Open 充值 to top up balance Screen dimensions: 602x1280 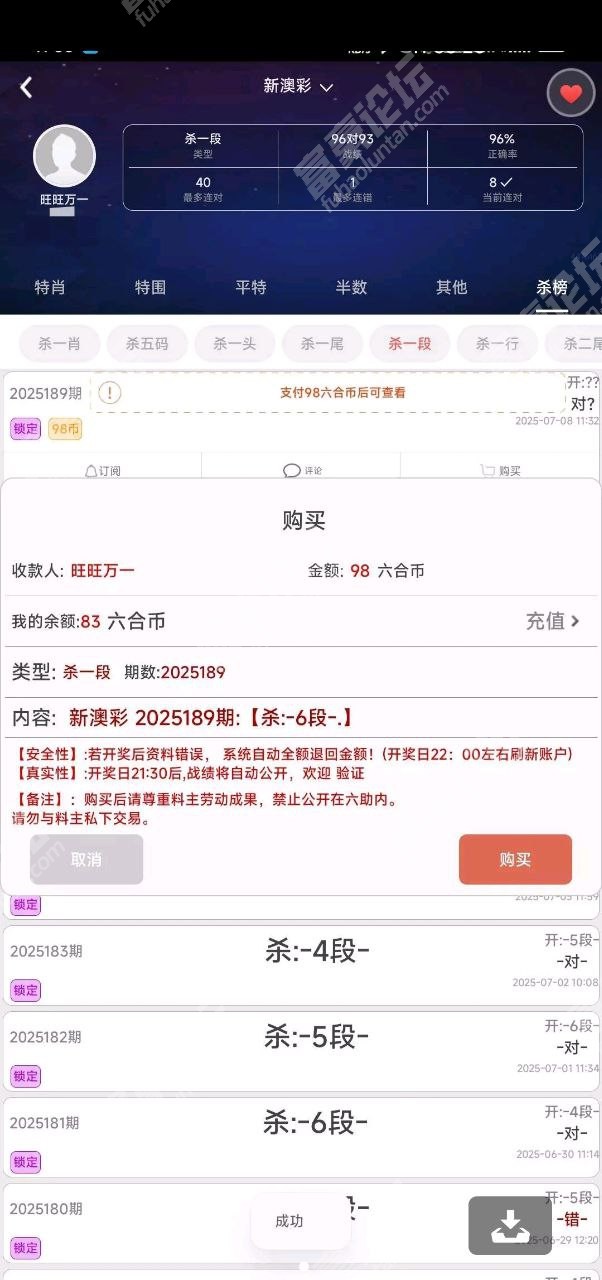[553, 621]
